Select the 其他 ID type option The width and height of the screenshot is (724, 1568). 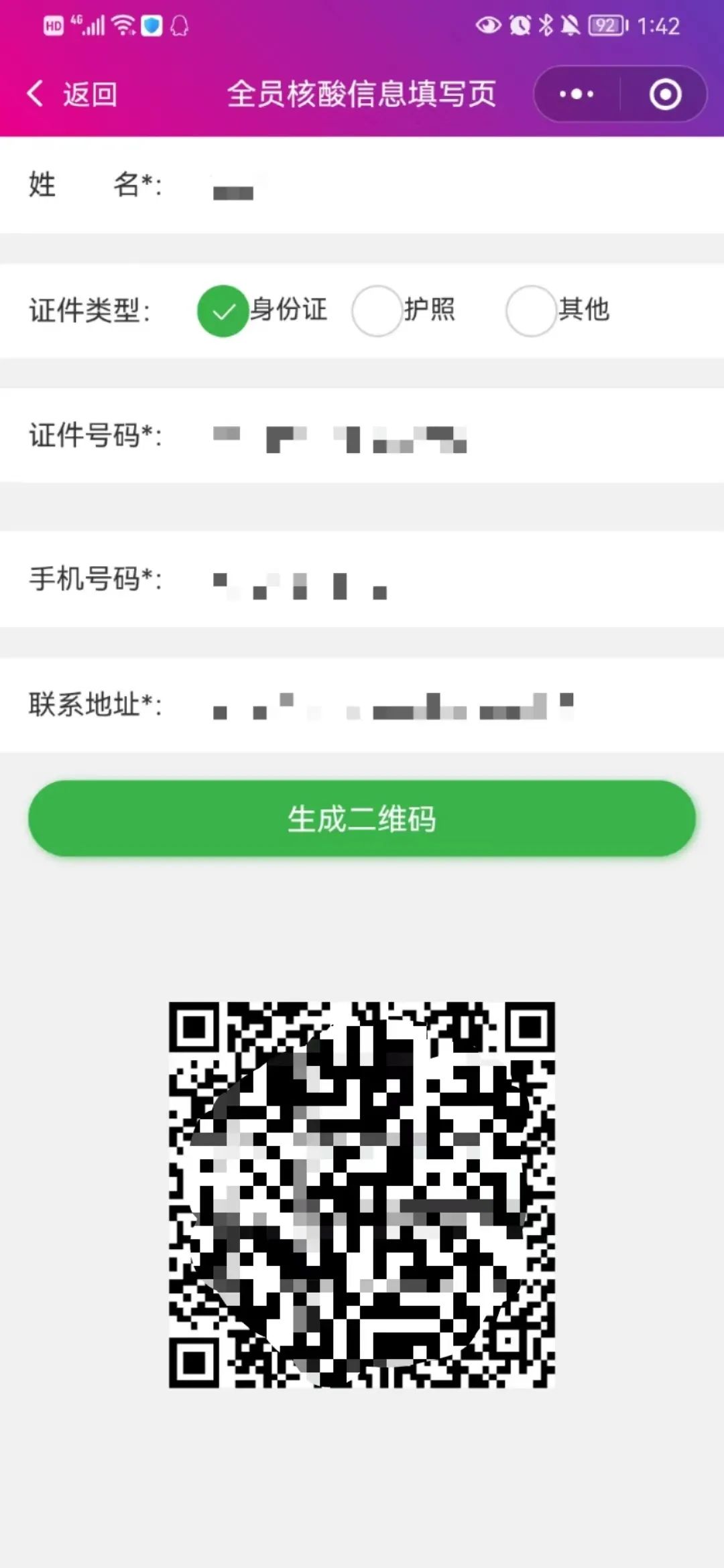531,311
